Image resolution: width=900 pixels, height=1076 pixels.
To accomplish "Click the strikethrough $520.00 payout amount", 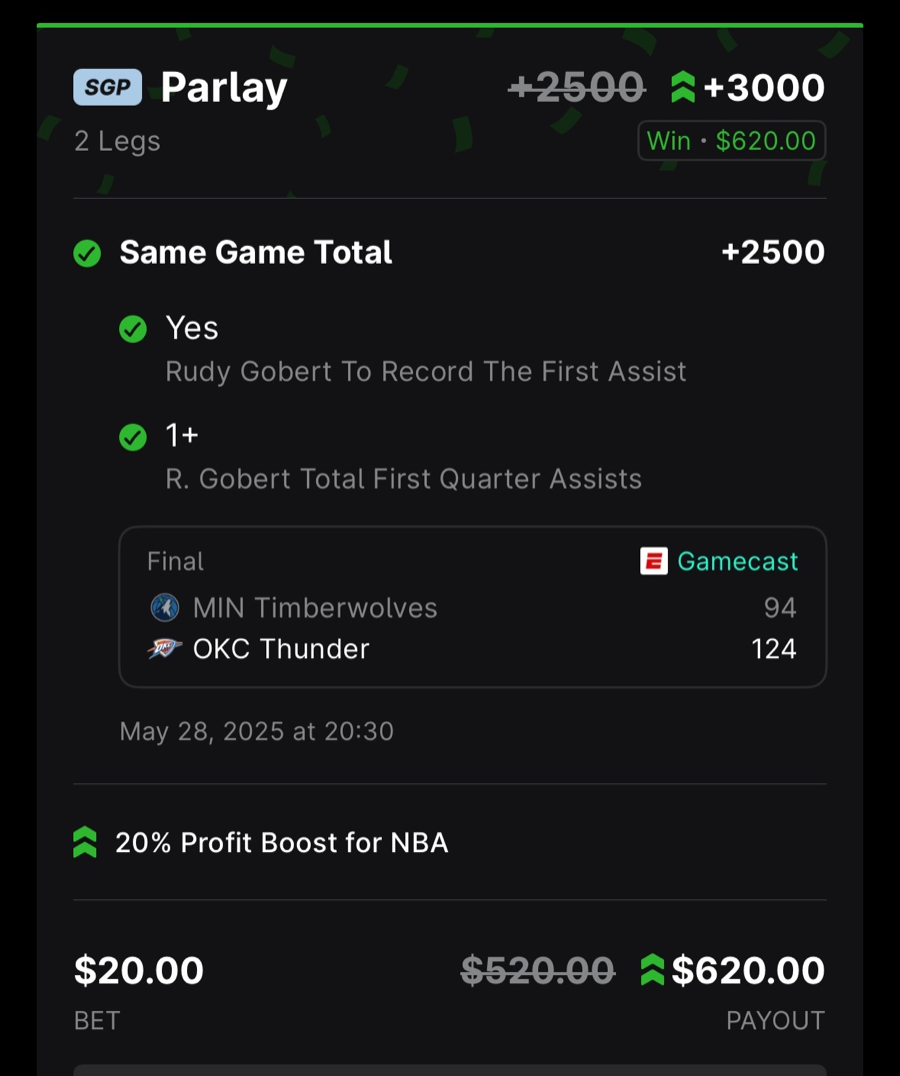I will (x=538, y=969).
